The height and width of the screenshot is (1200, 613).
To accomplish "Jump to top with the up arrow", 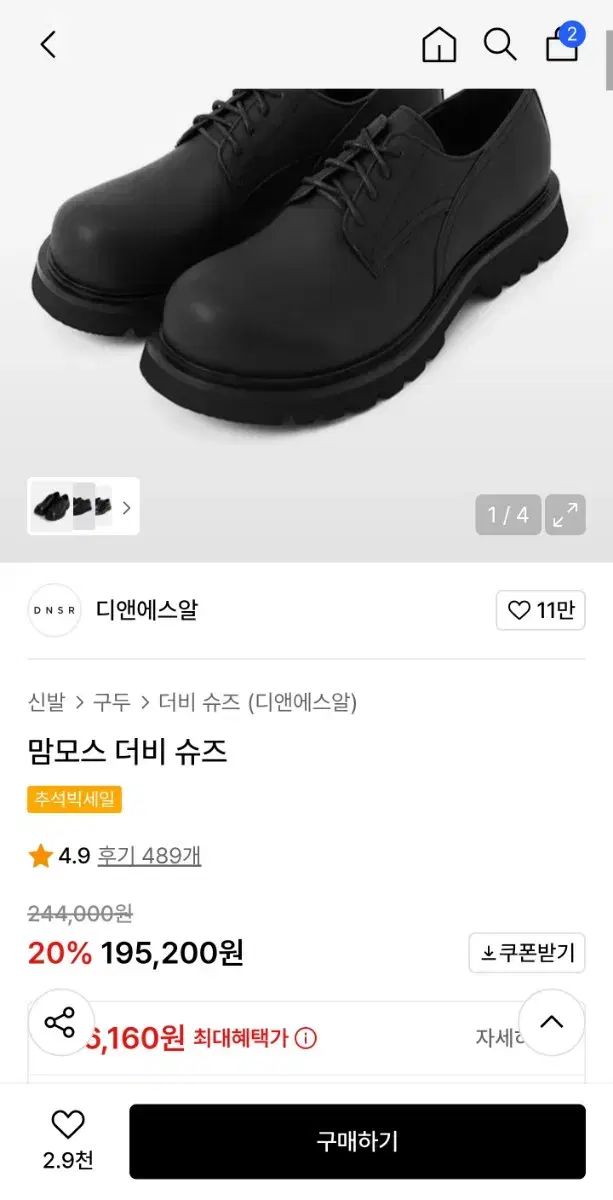I will pos(551,1022).
